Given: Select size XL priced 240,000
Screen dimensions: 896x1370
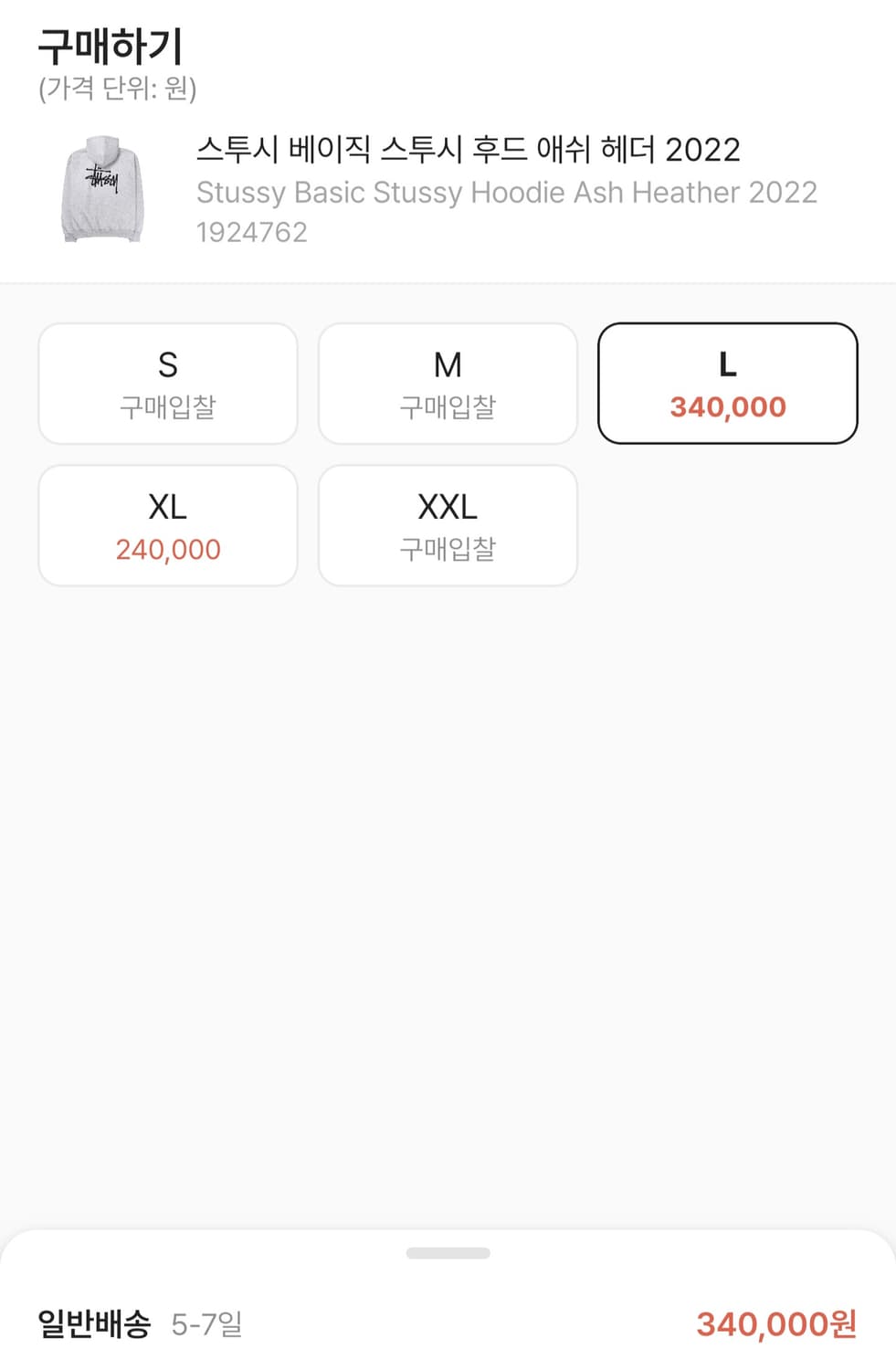Looking at the screenshot, I should pyautogui.click(x=166, y=524).
